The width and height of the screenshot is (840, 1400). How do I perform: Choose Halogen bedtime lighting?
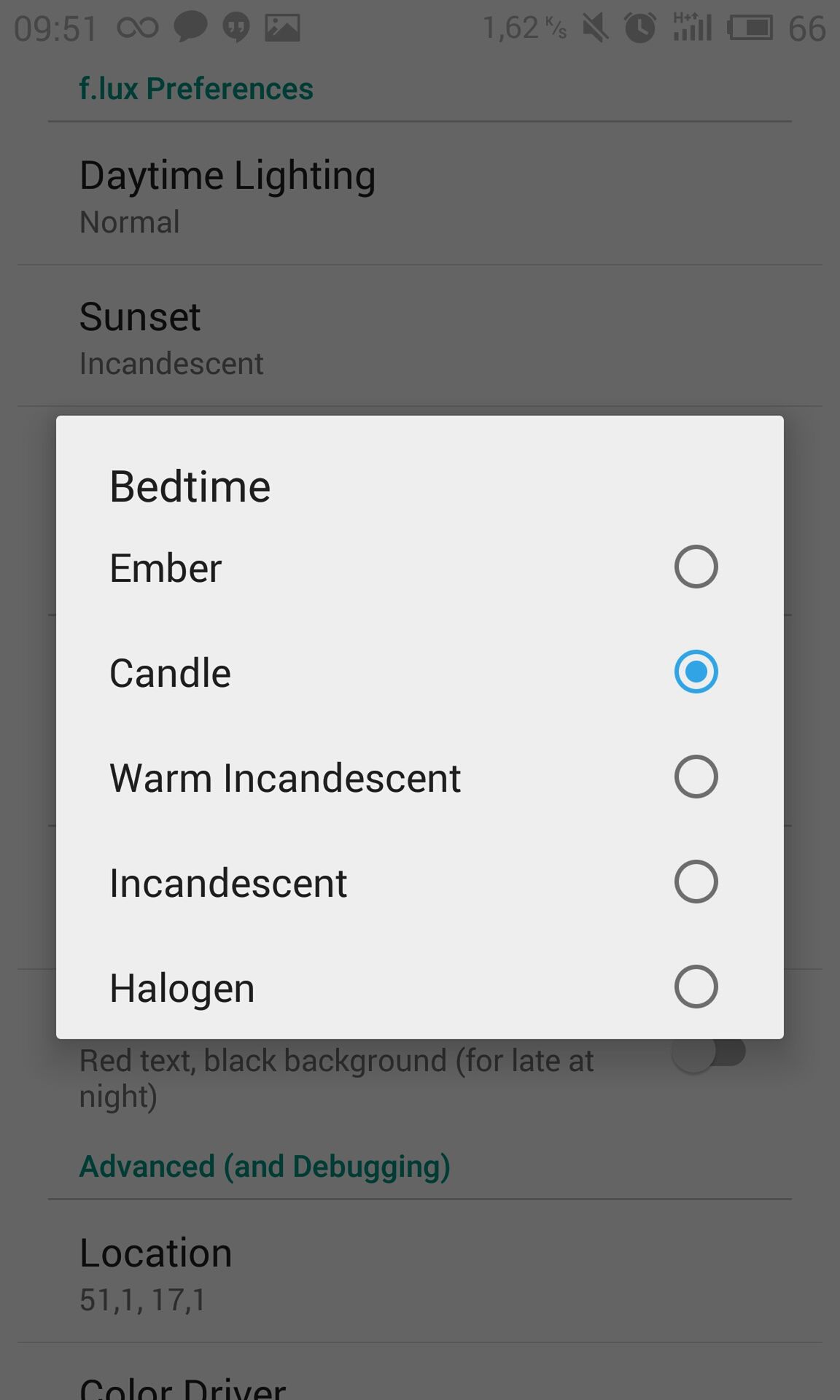click(x=419, y=987)
